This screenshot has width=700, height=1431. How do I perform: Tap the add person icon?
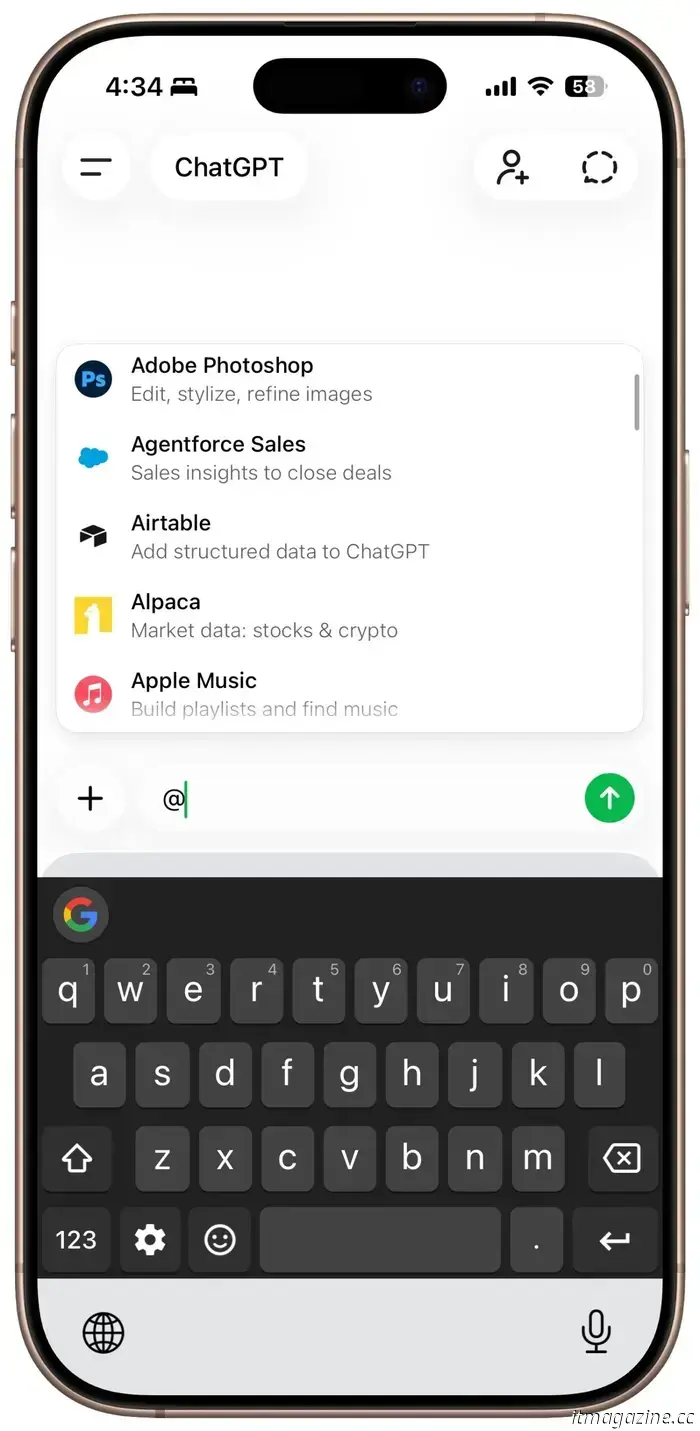click(x=513, y=168)
